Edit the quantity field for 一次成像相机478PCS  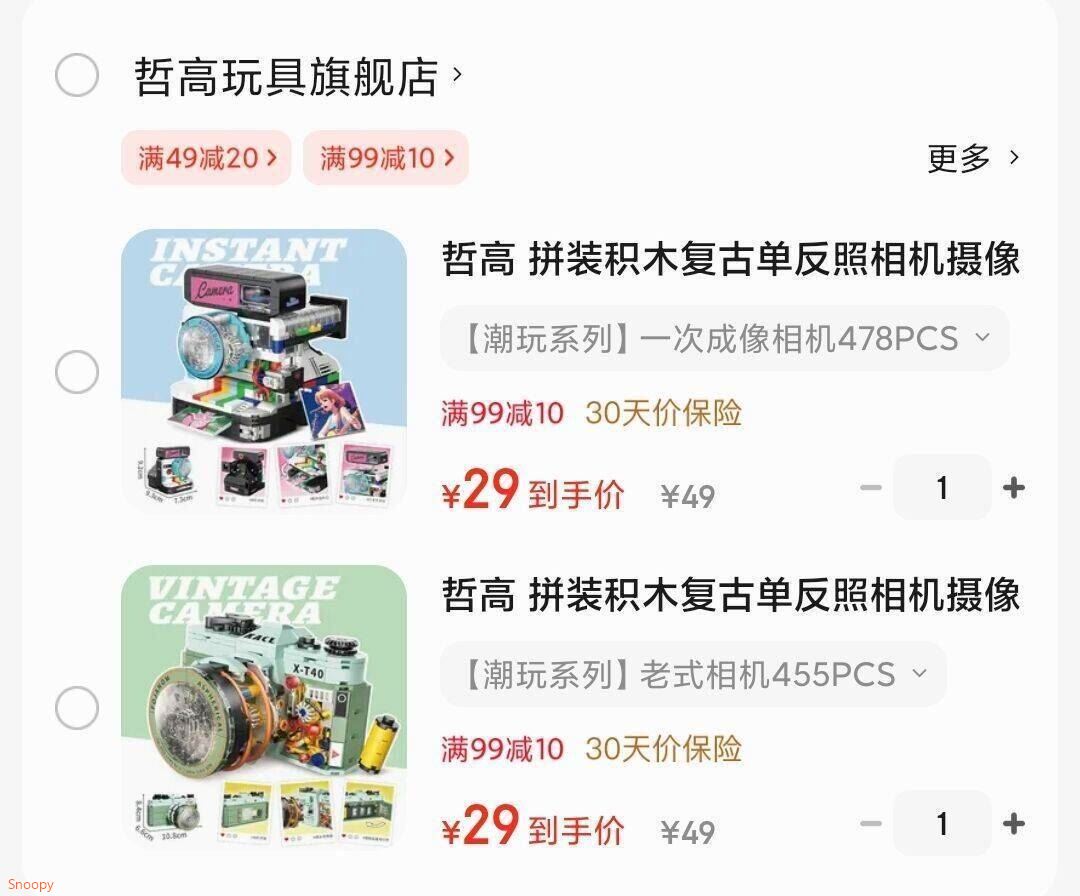941,488
